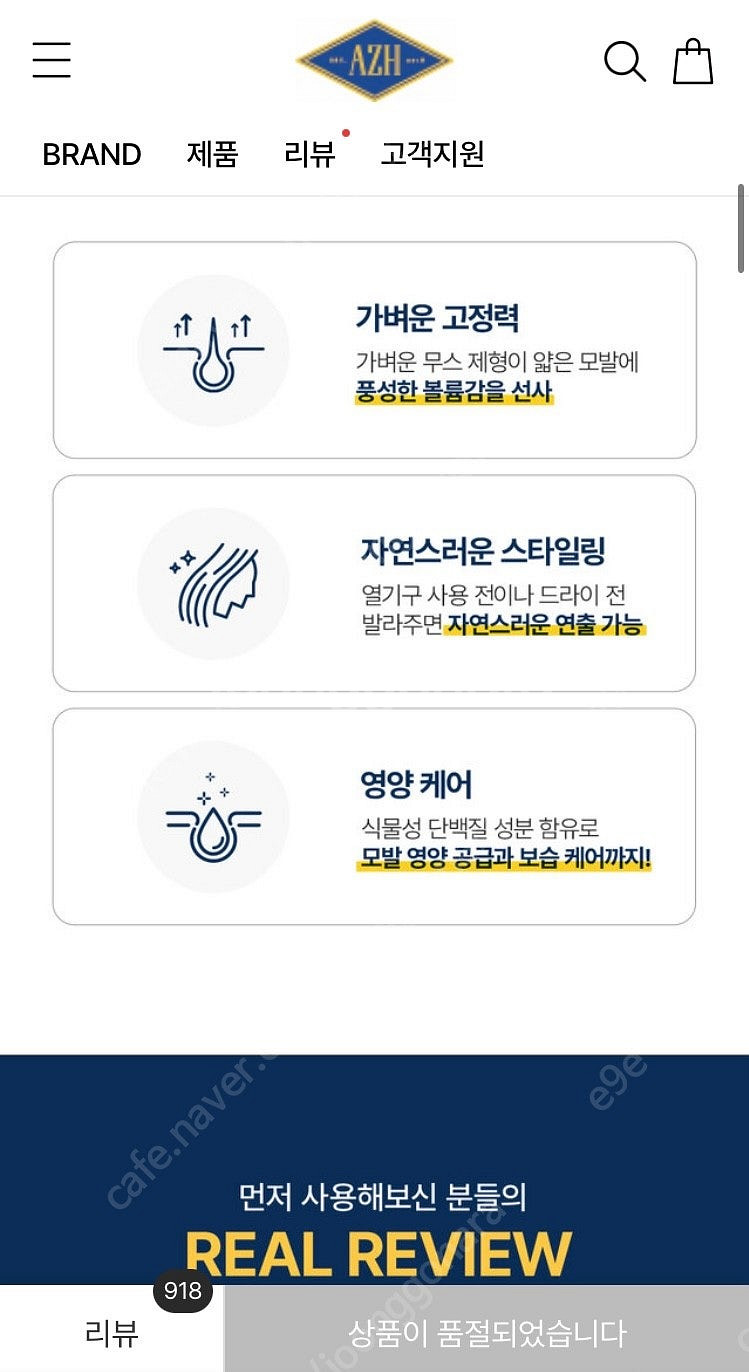This screenshot has height=1372, width=749.
Task: Open the 제품 menu
Action: pyautogui.click(x=212, y=155)
